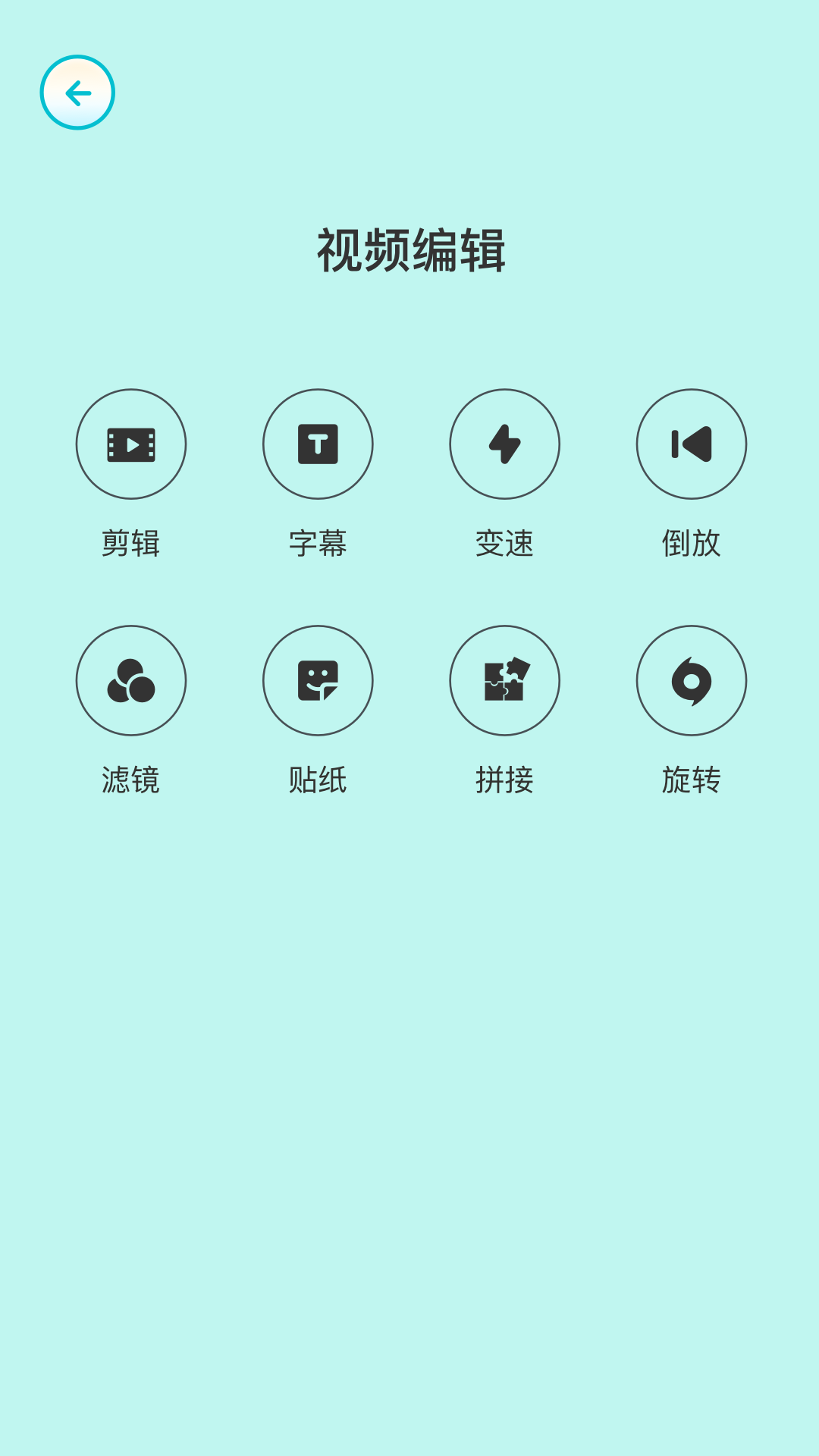
Task: Click the 贴纸 text label
Action: point(318,778)
